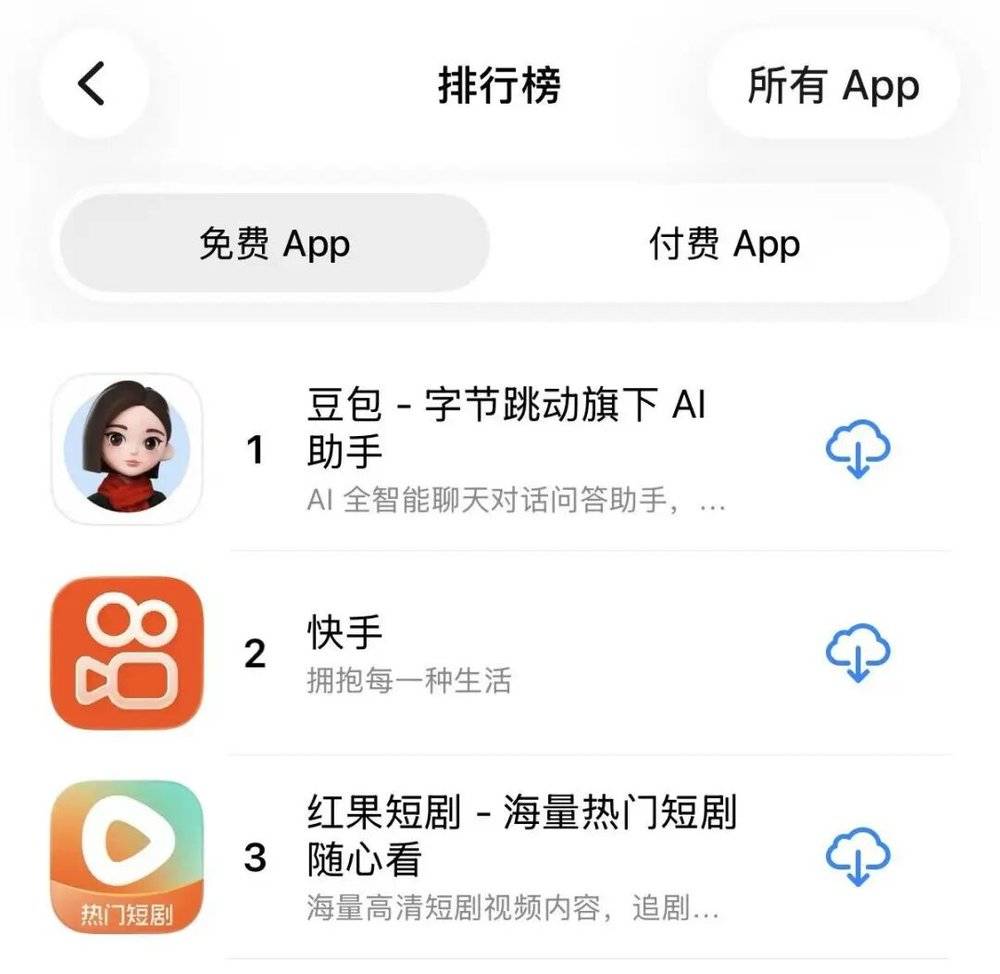The height and width of the screenshot is (974, 1000).
Task: Select the 免费 App tab
Action: tap(275, 244)
